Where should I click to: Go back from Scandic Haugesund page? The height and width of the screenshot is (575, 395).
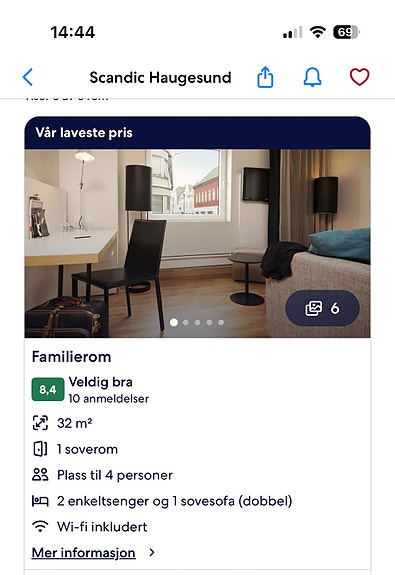coord(28,77)
